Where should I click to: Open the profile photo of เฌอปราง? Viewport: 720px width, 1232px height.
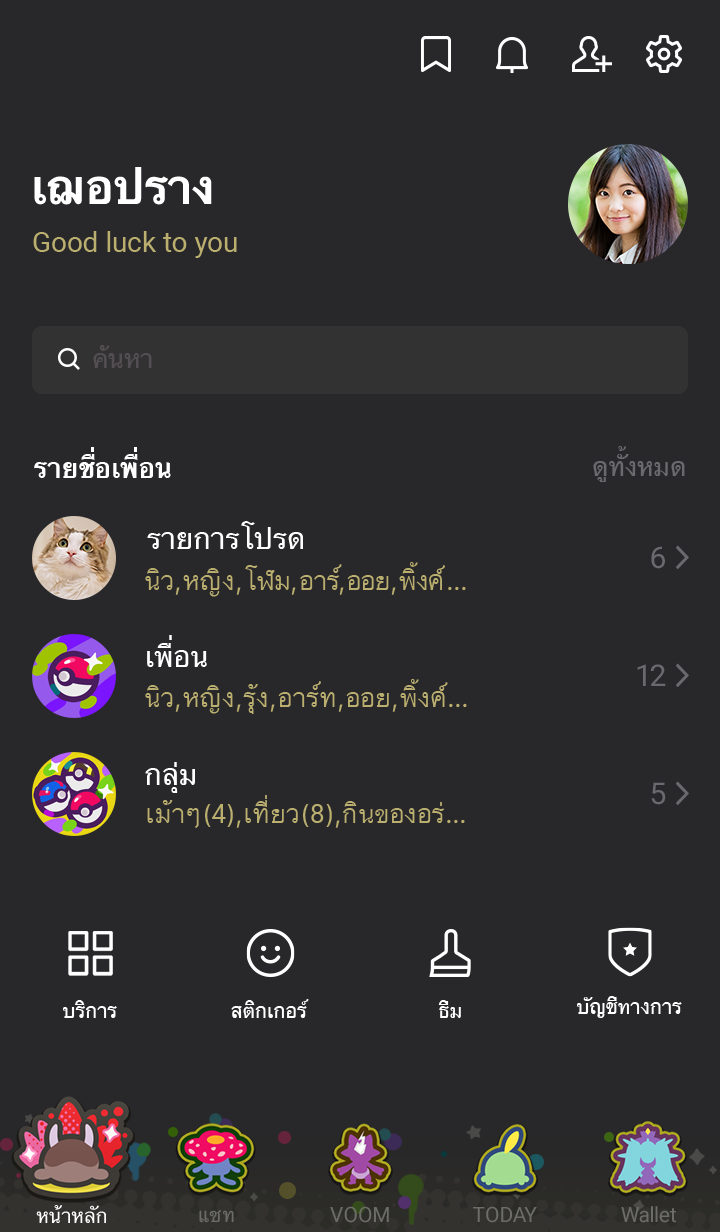pyautogui.click(x=628, y=204)
